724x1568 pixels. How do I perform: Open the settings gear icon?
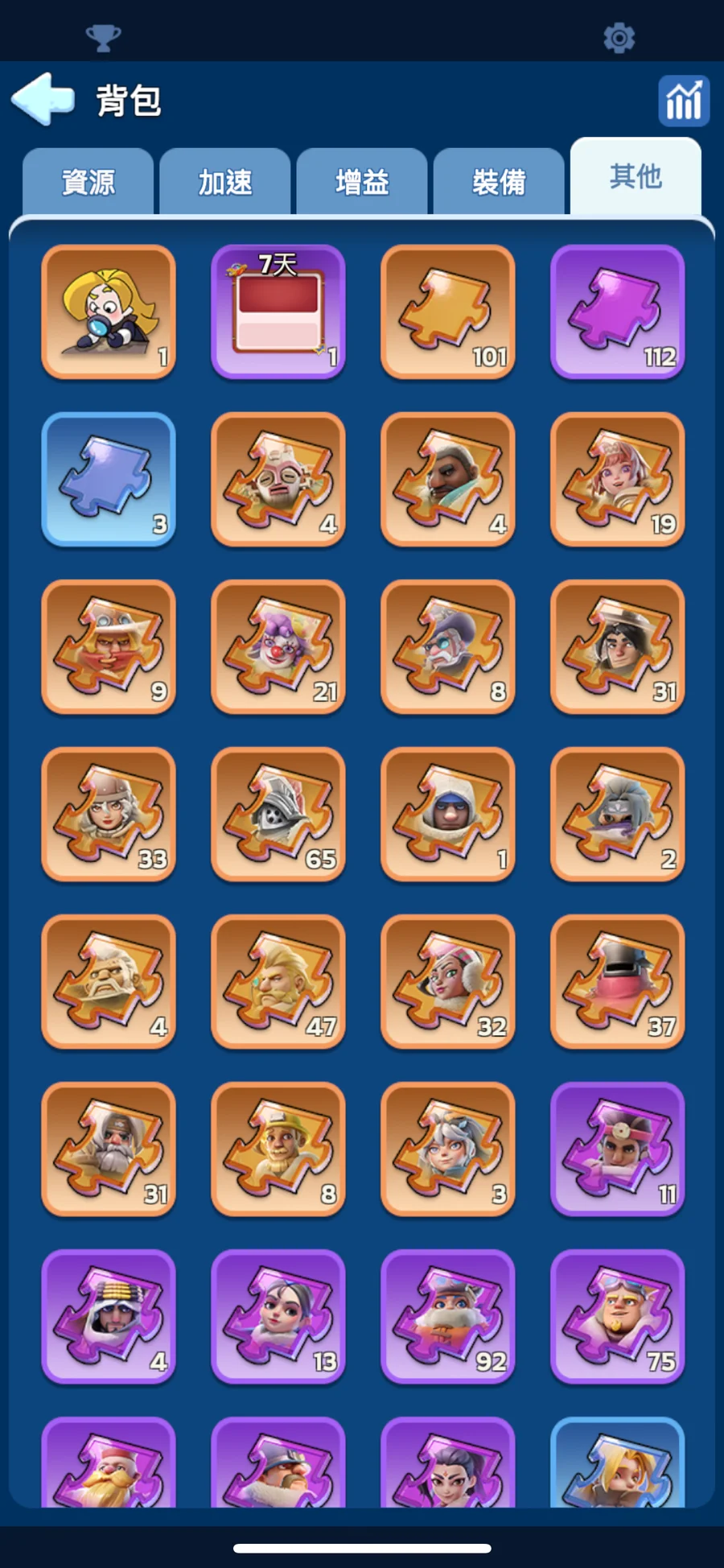tap(619, 38)
